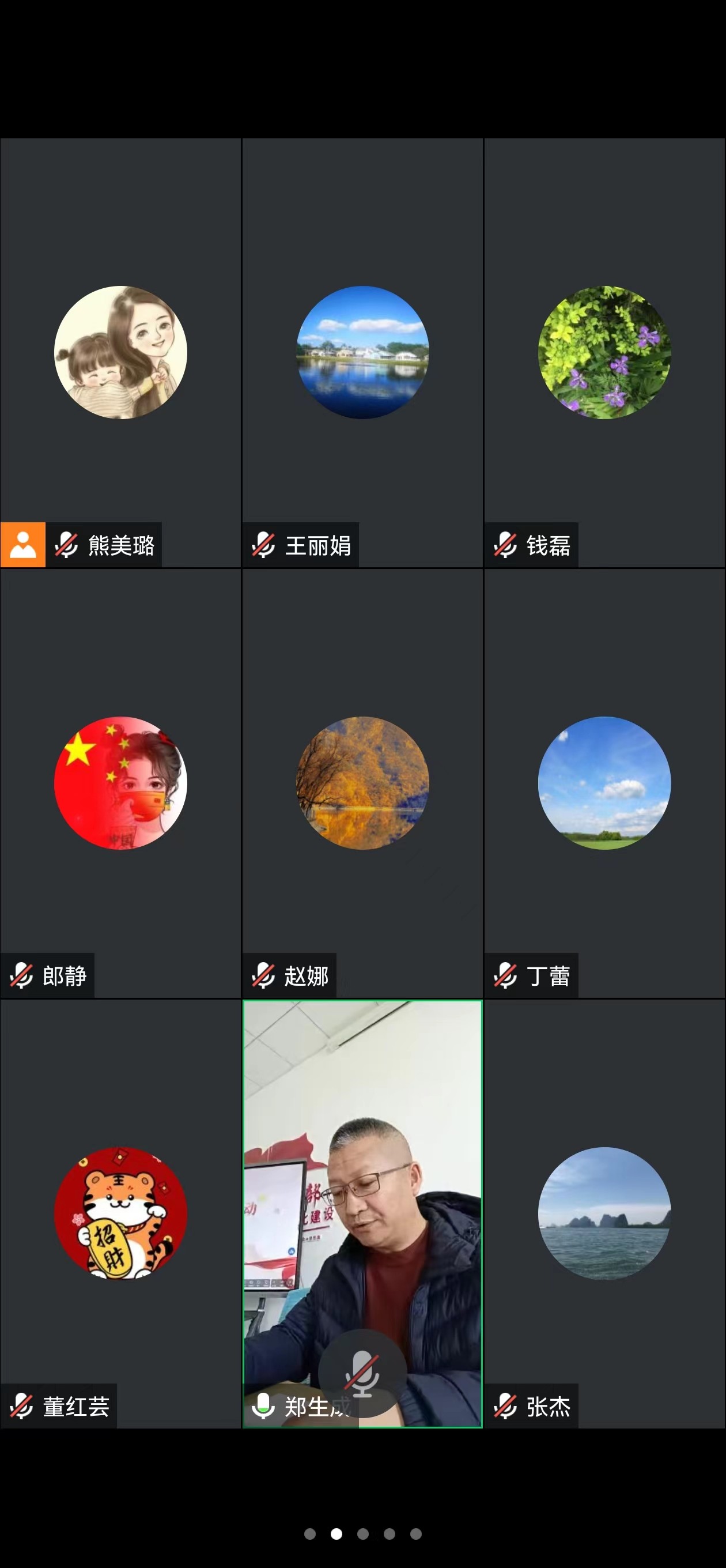Jump to the last page indicator dot
The width and height of the screenshot is (726, 1568).
416,1534
